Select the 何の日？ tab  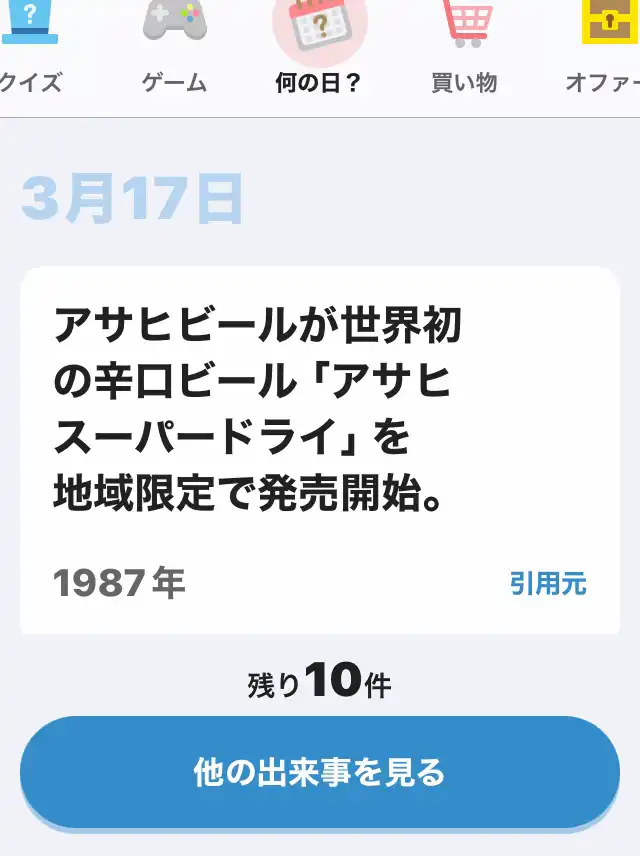coord(319,49)
